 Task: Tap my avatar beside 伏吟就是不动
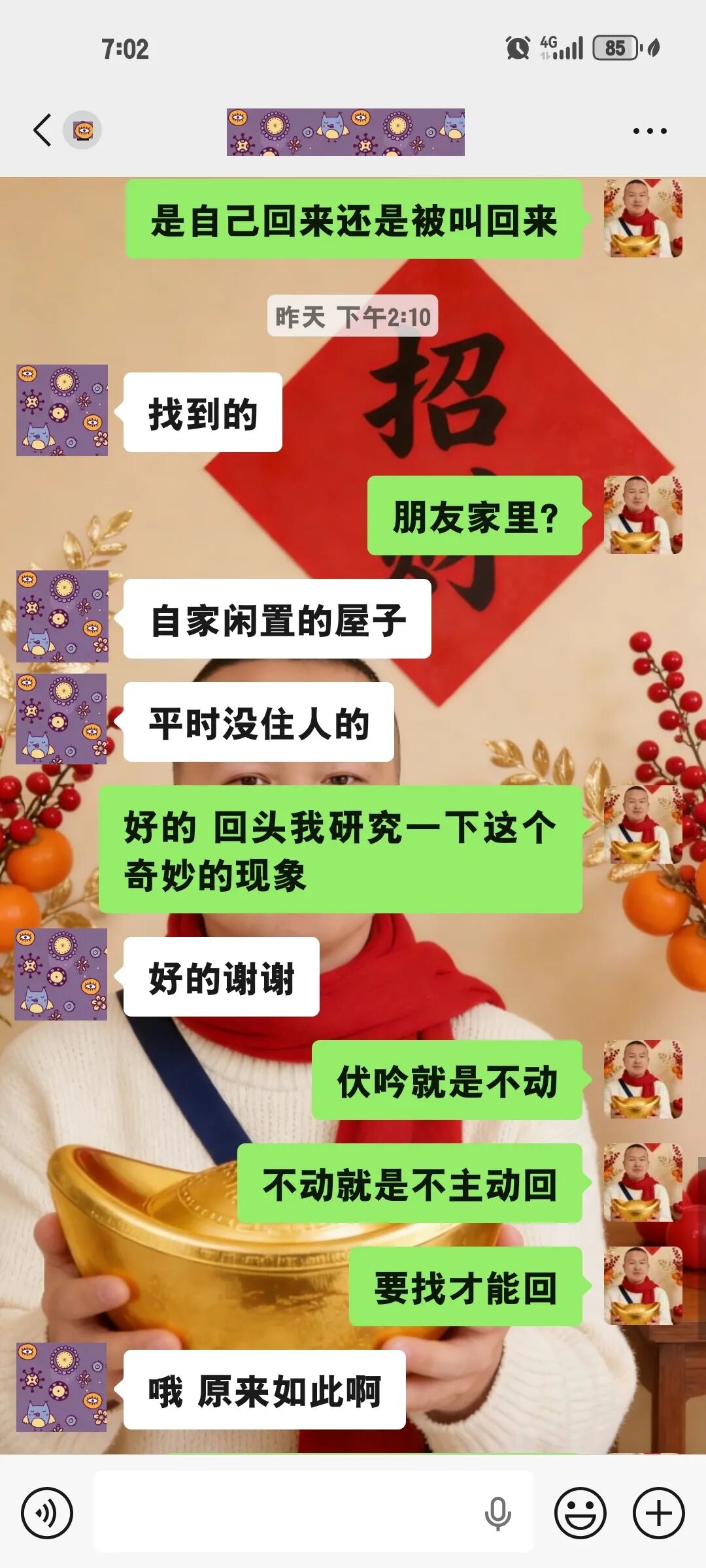point(643,1079)
